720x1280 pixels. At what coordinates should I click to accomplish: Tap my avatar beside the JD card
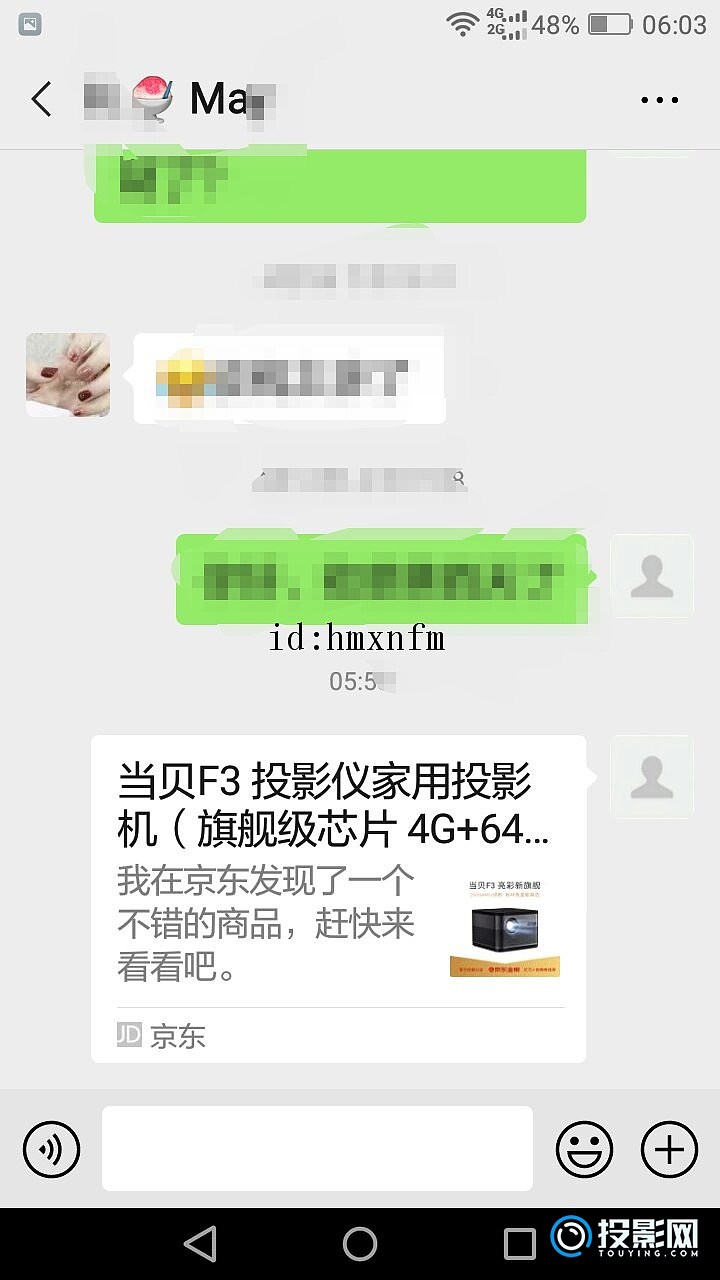pyautogui.click(x=652, y=776)
